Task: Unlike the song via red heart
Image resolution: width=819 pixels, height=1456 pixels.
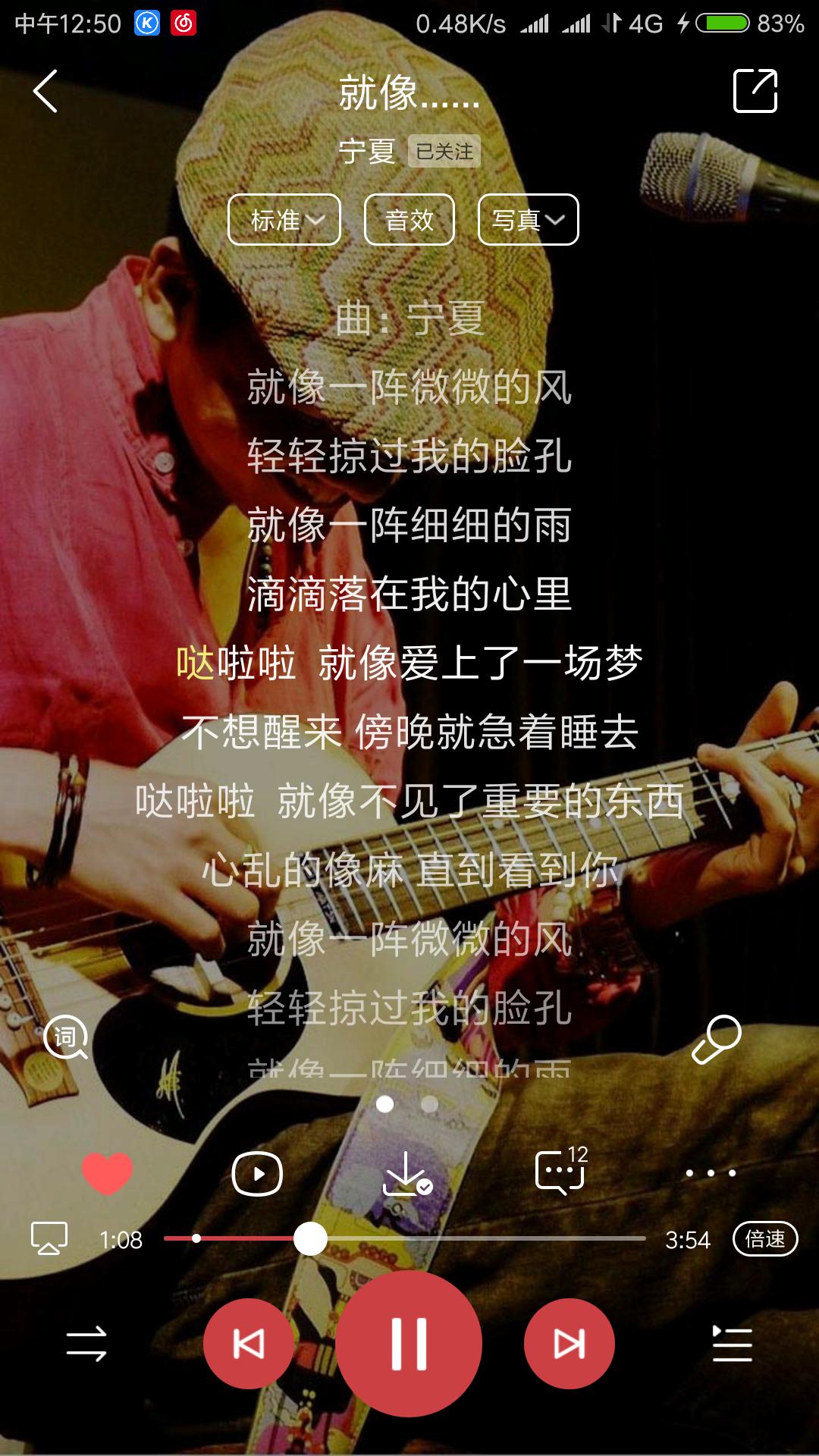Action: click(x=108, y=1173)
